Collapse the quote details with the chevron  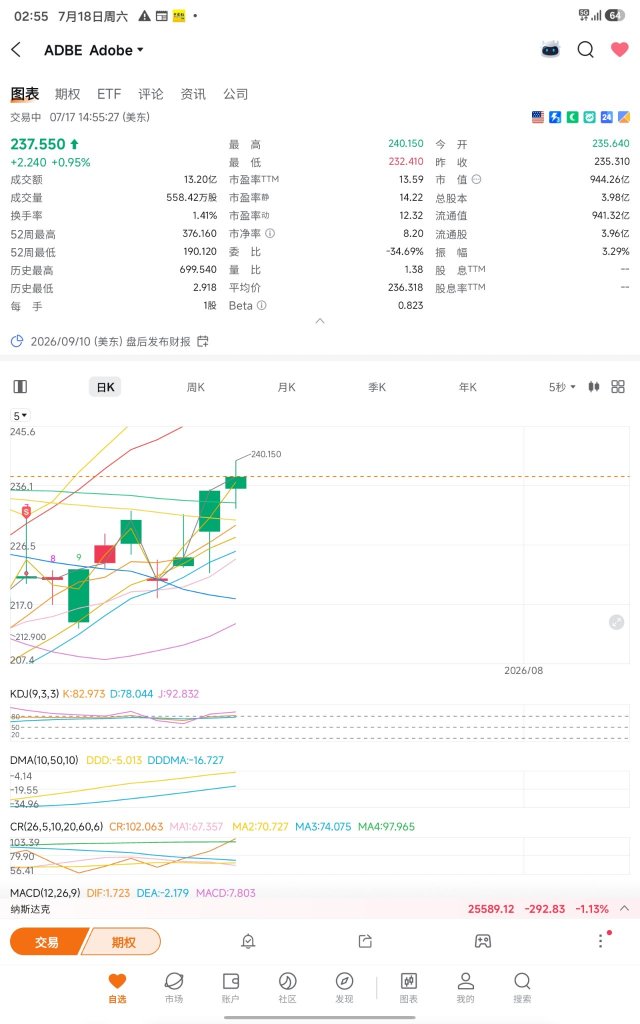pos(320,321)
